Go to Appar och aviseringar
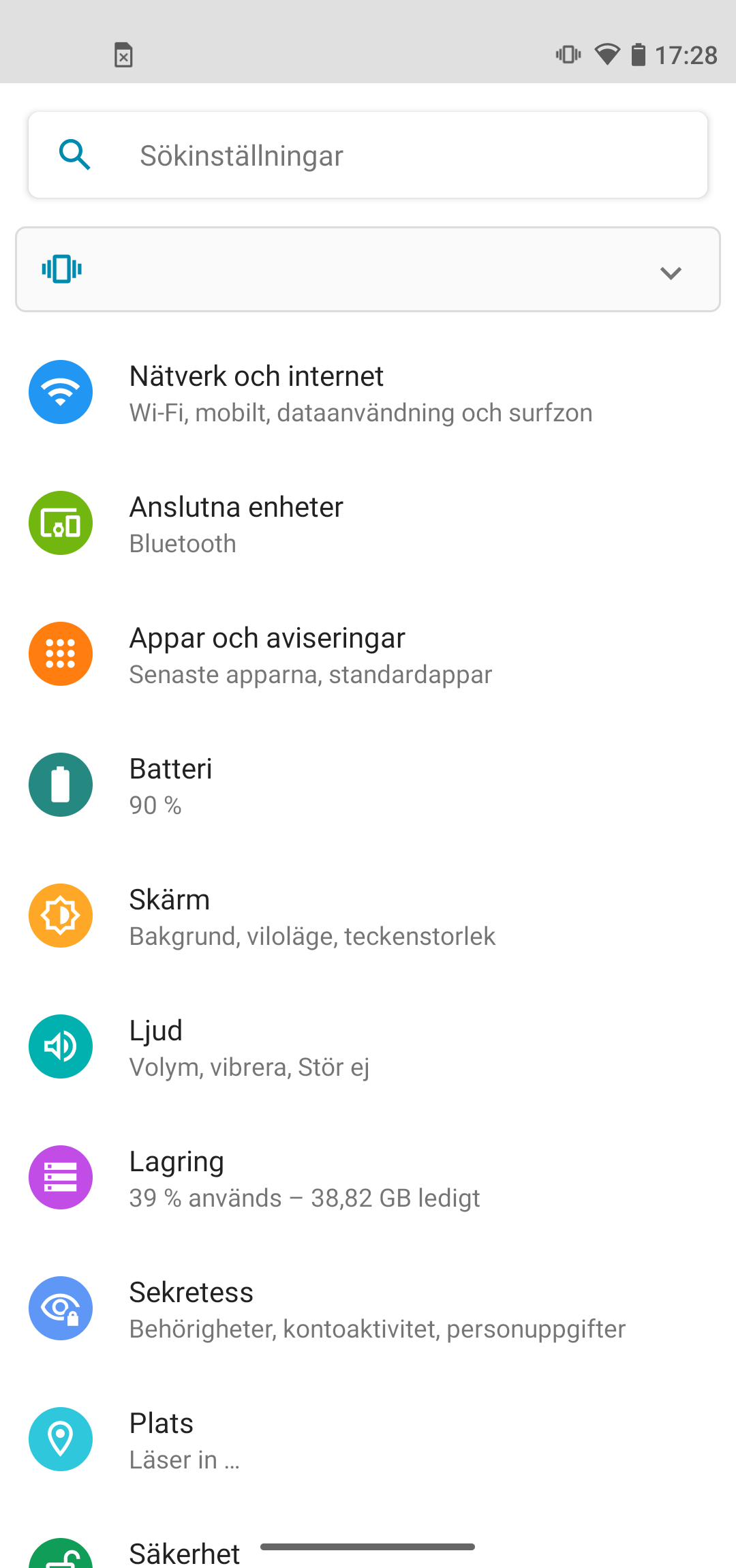The height and width of the screenshot is (1568, 736). pos(310,655)
